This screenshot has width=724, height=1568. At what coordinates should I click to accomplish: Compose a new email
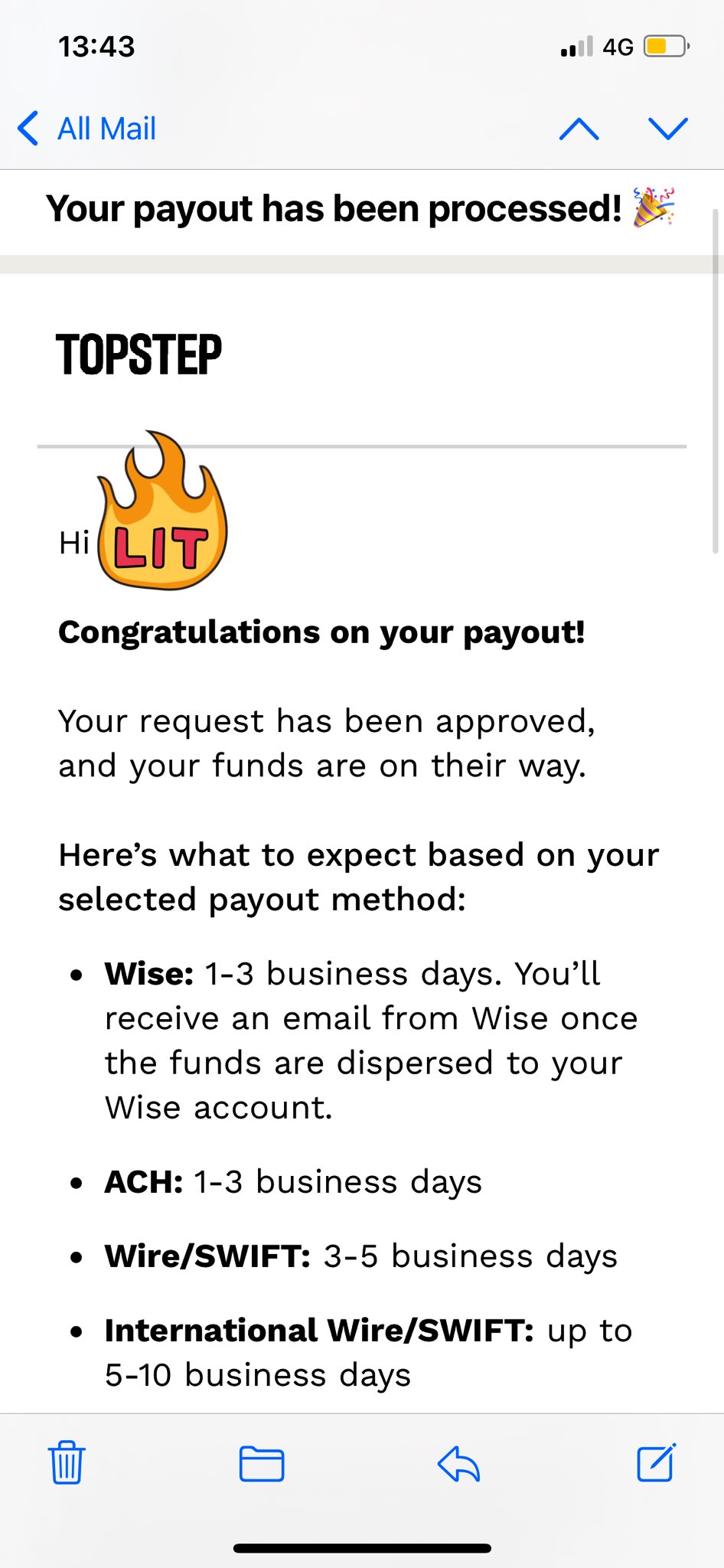[657, 1462]
